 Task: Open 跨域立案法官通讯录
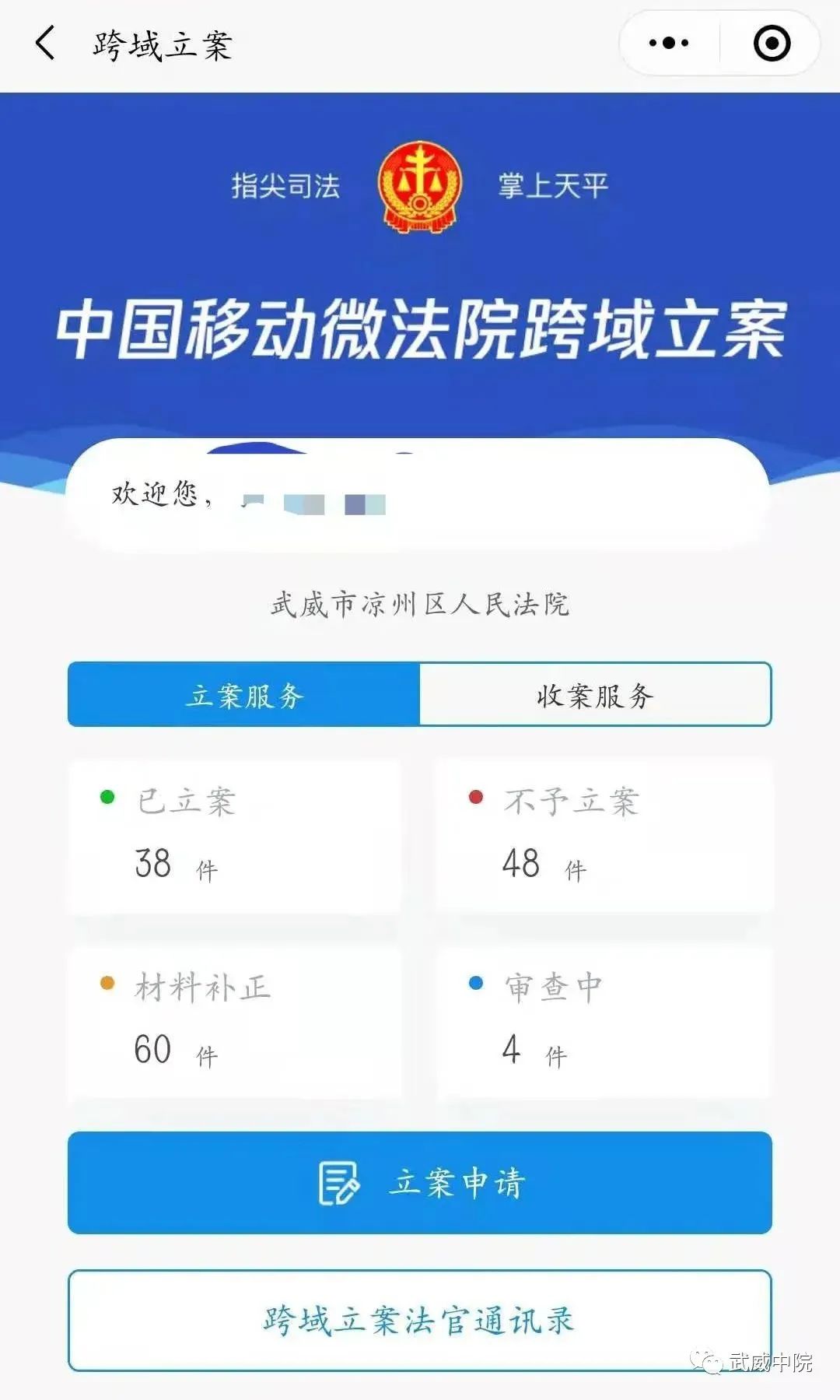pos(420,1321)
